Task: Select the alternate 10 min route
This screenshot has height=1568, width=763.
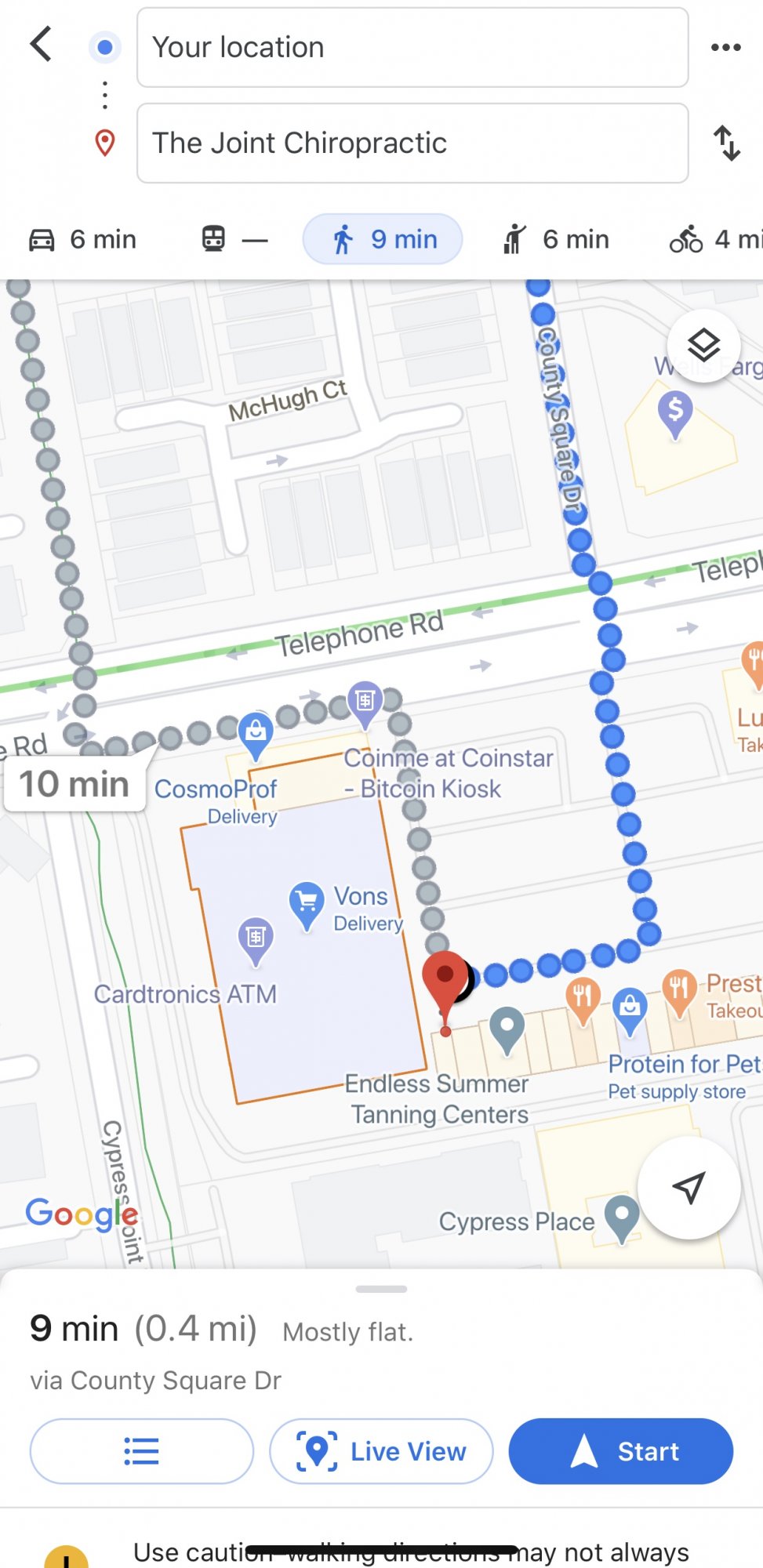Action: (74, 784)
